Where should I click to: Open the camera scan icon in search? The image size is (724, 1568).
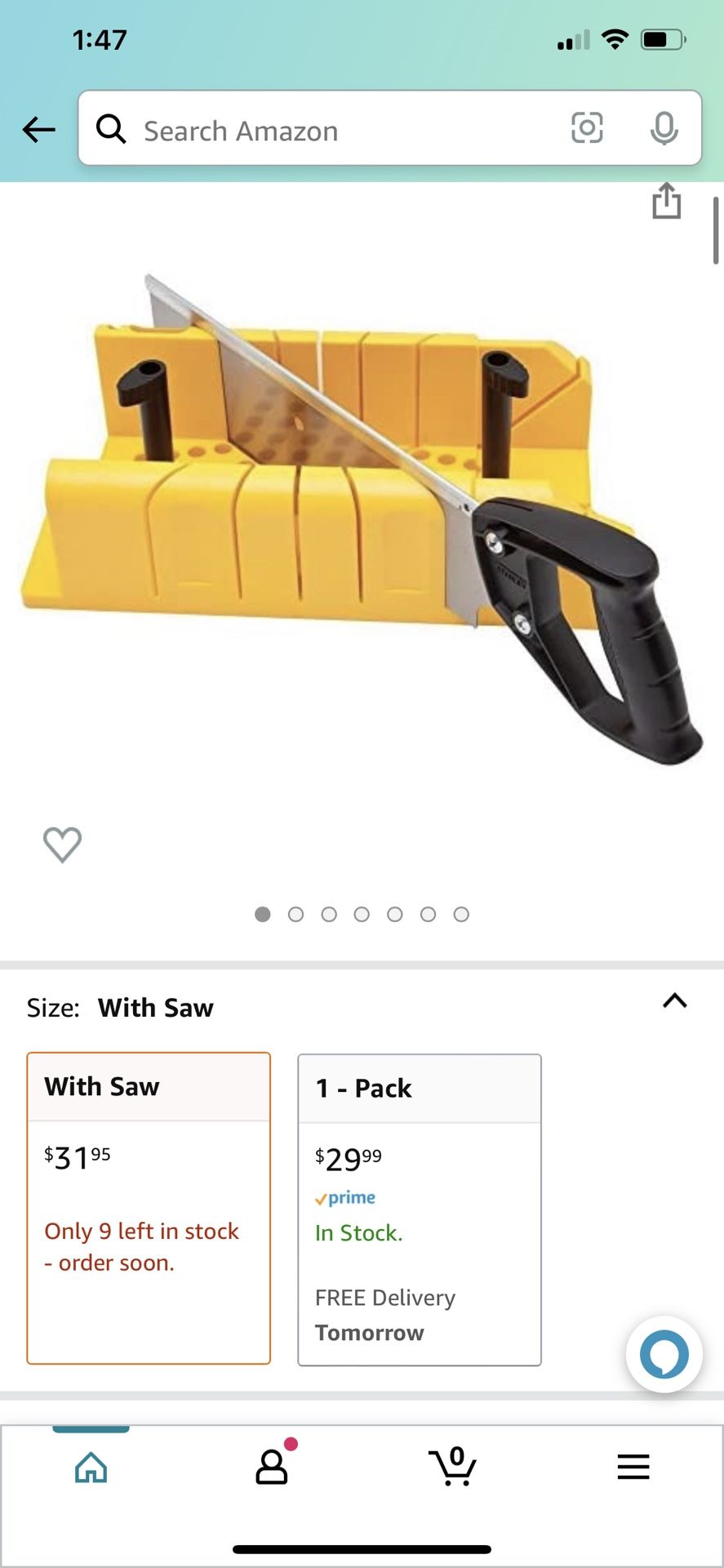click(587, 128)
